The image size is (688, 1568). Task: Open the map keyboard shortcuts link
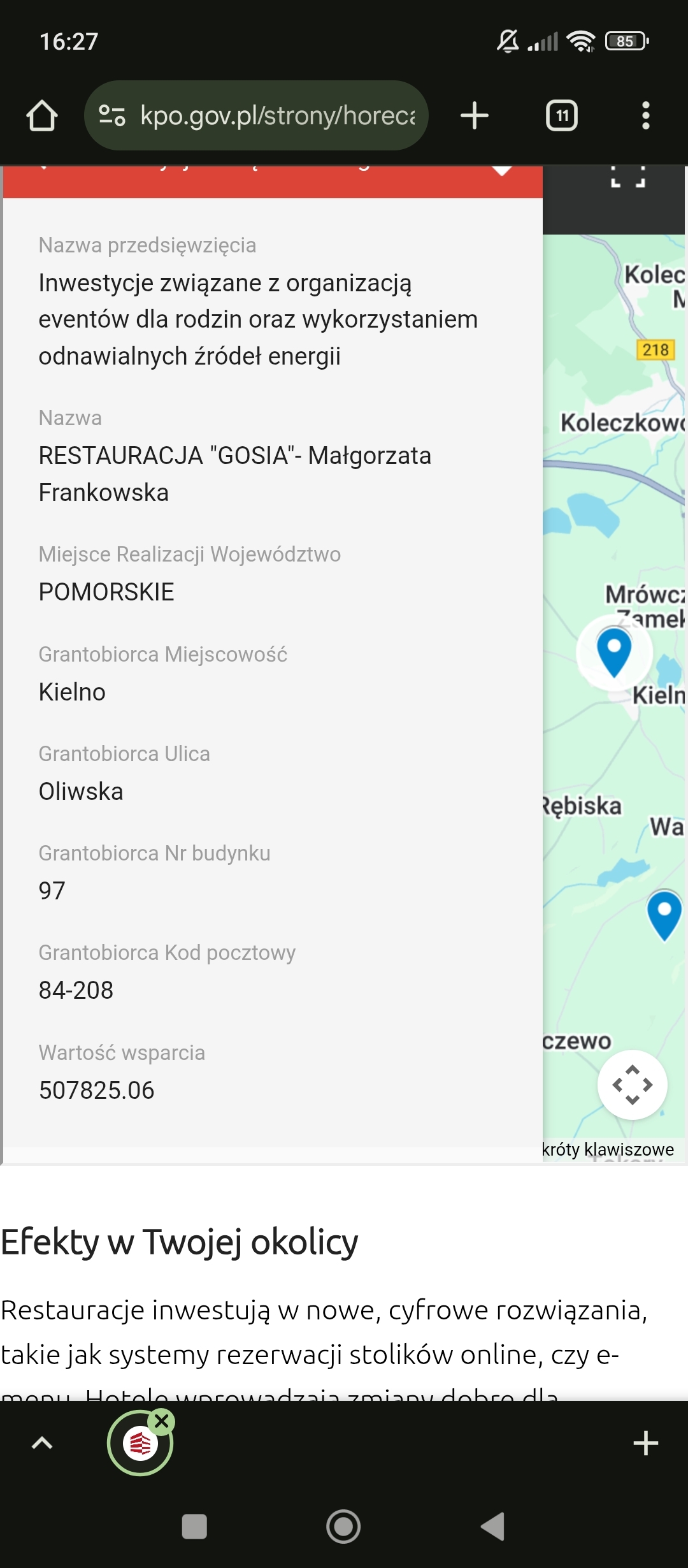[x=608, y=1149]
